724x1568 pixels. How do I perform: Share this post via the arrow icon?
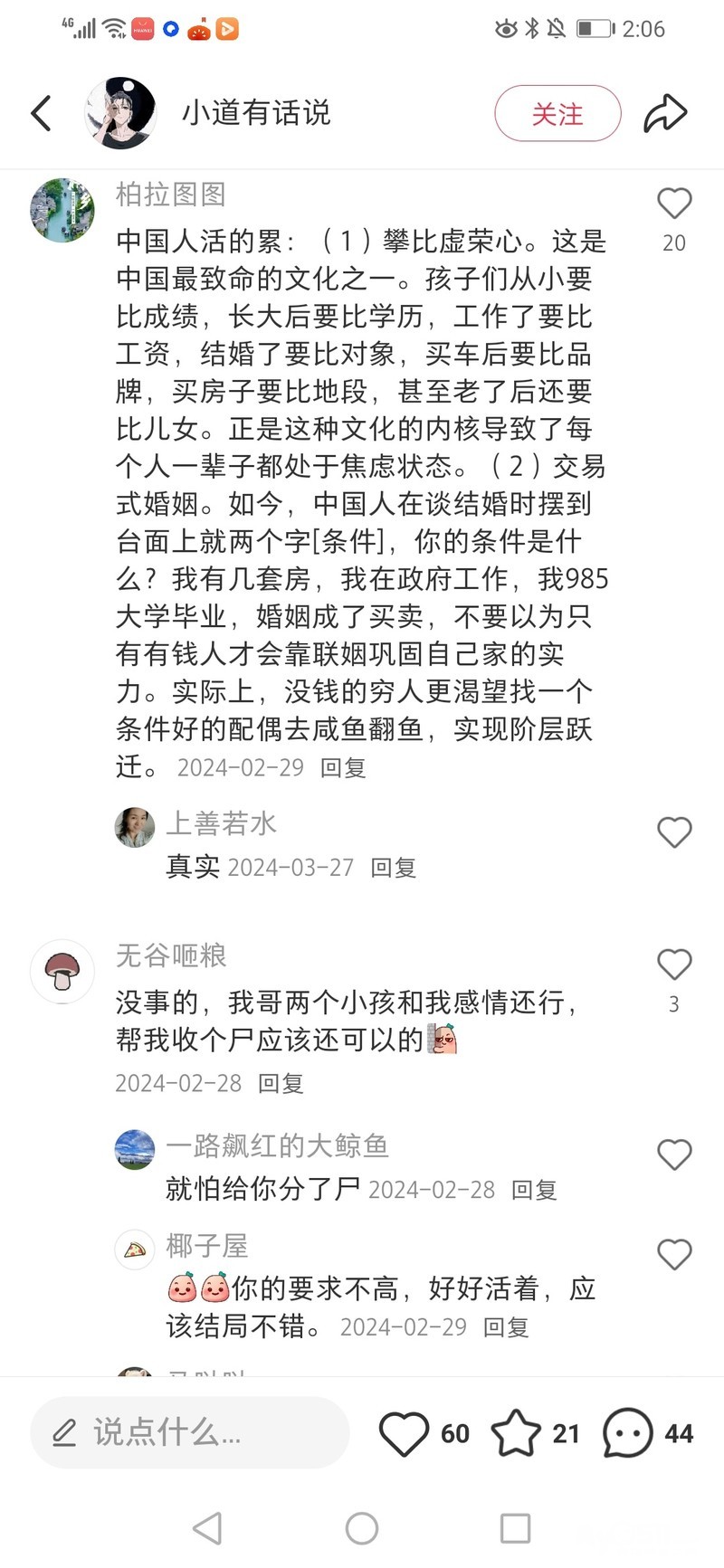(x=665, y=114)
